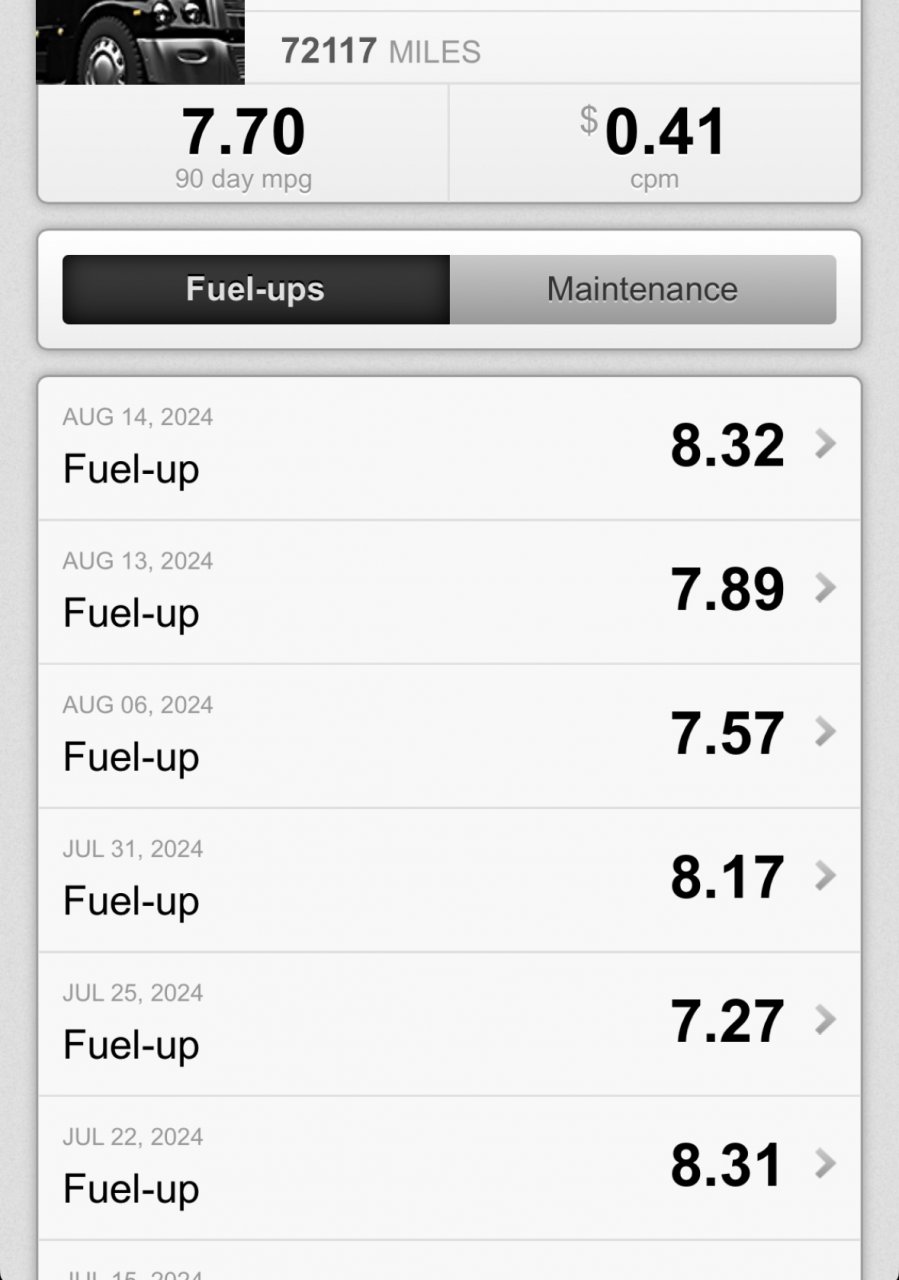The width and height of the screenshot is (899, 1280).
Task: Open the Aug 14, 2024 fuel-up entry
Action: pos(449,447)
